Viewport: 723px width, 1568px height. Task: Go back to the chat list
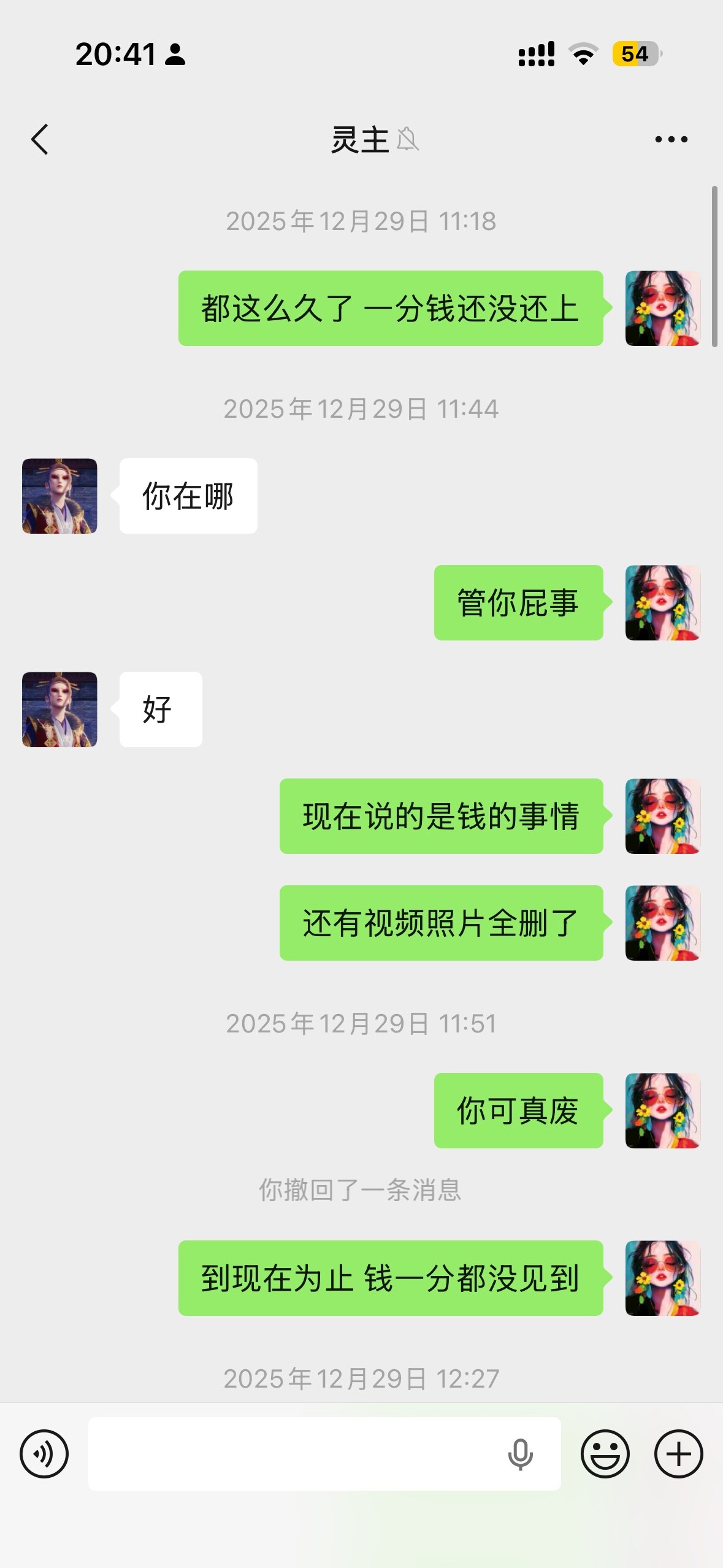pyautogui.click(x=40, y=139)
